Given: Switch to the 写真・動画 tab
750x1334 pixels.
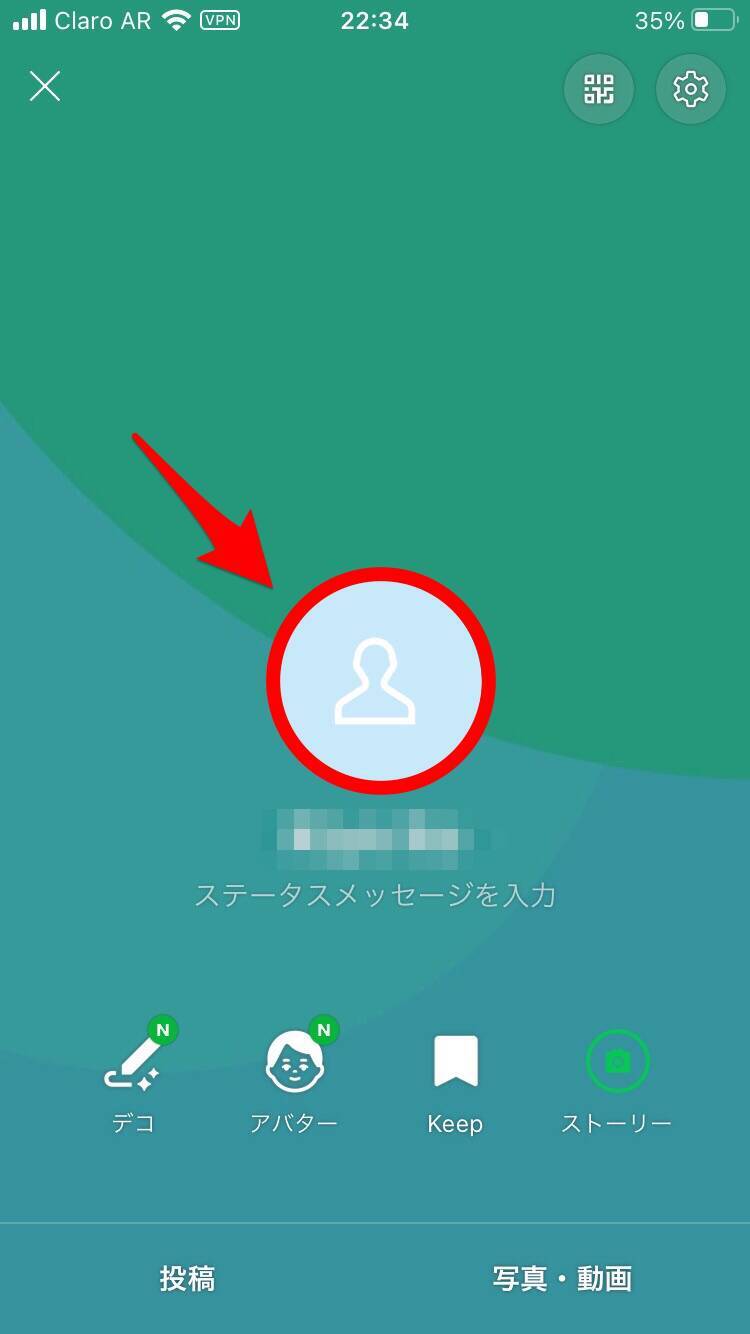Looking at the screenshot, I should point(562,1278).
